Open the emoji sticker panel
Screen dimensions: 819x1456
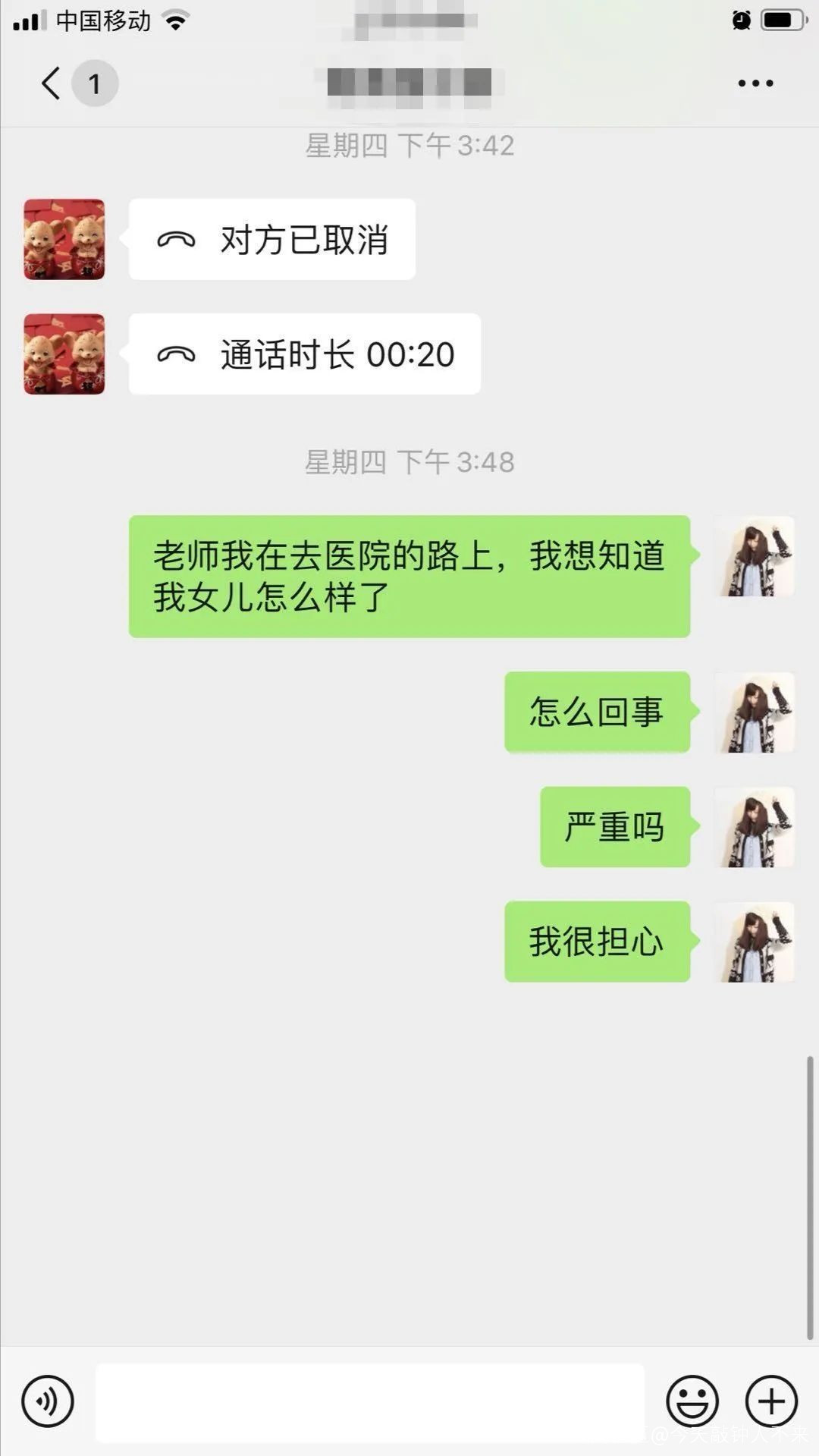692,1401
